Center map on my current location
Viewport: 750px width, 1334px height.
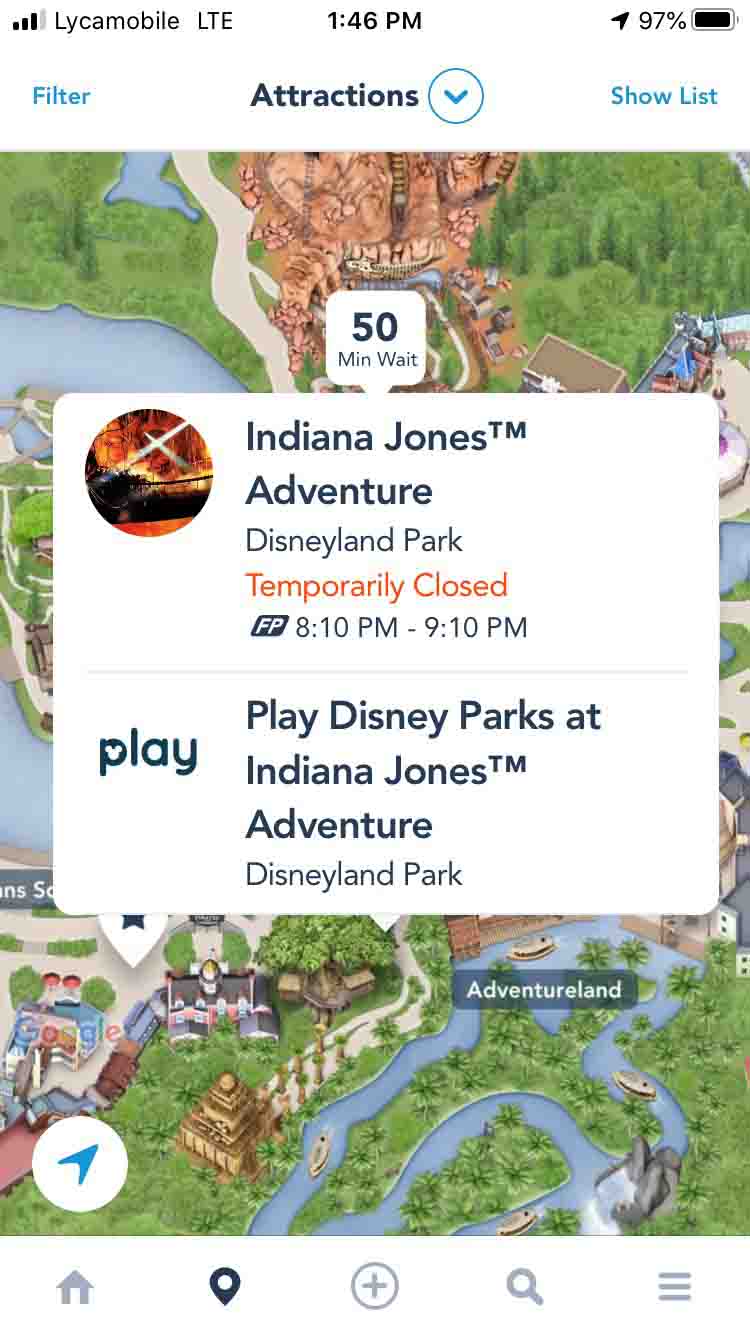click(80, 1164)
